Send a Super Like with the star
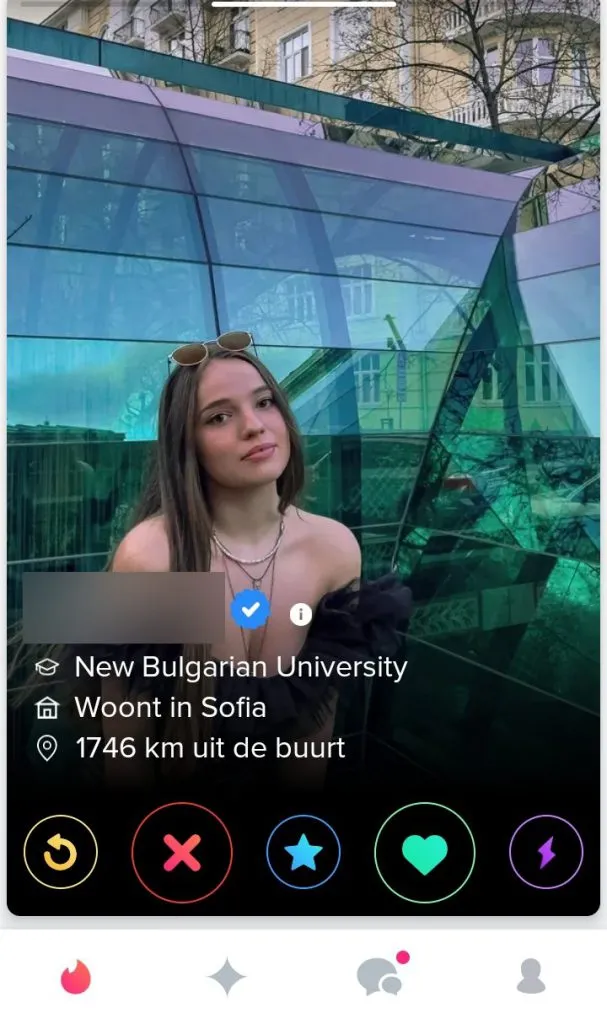 [303, 853]
